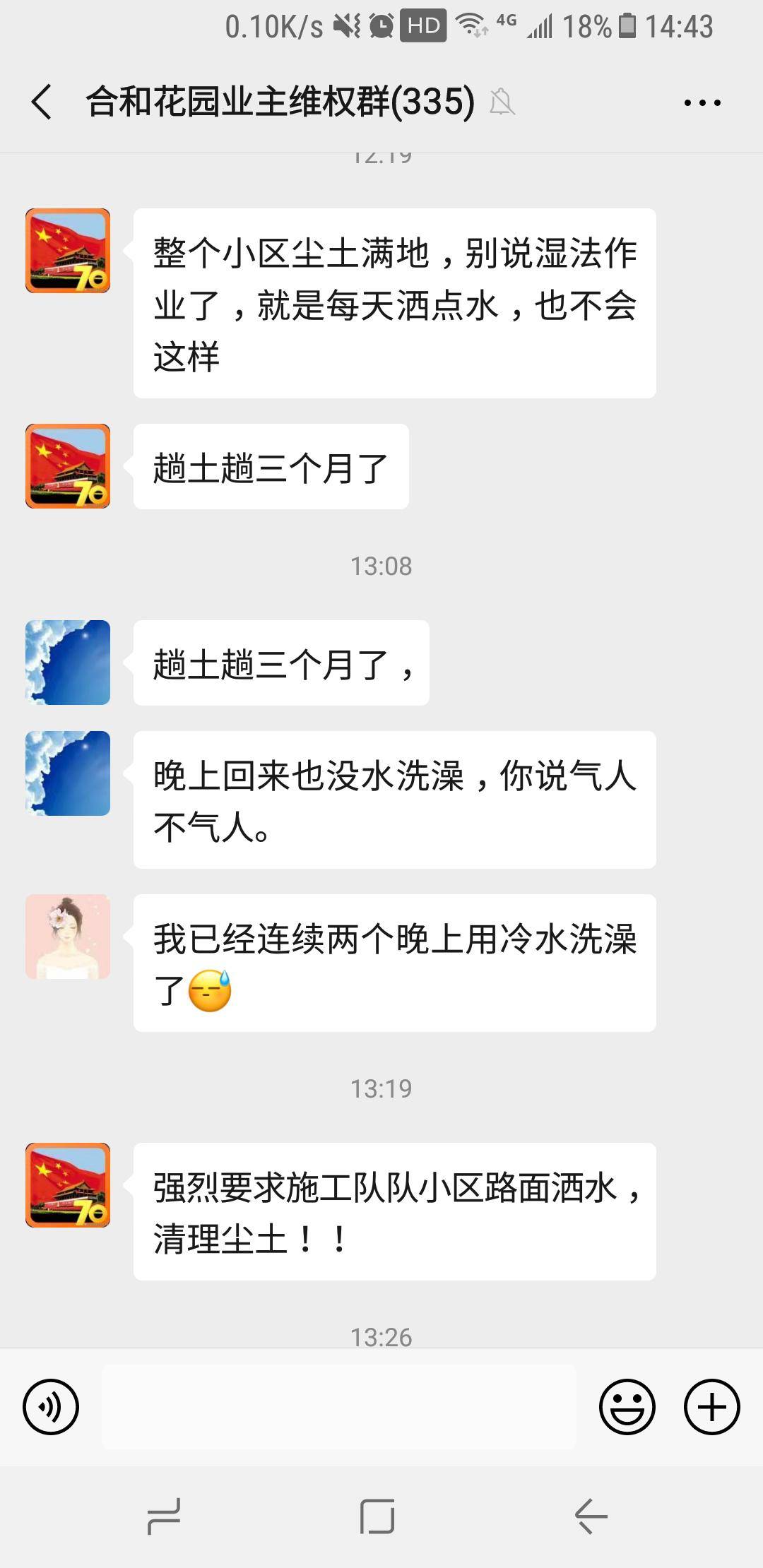Switch to voice message input
Viewport: 763px width, 1568px height.
[x=51, y=1406]
